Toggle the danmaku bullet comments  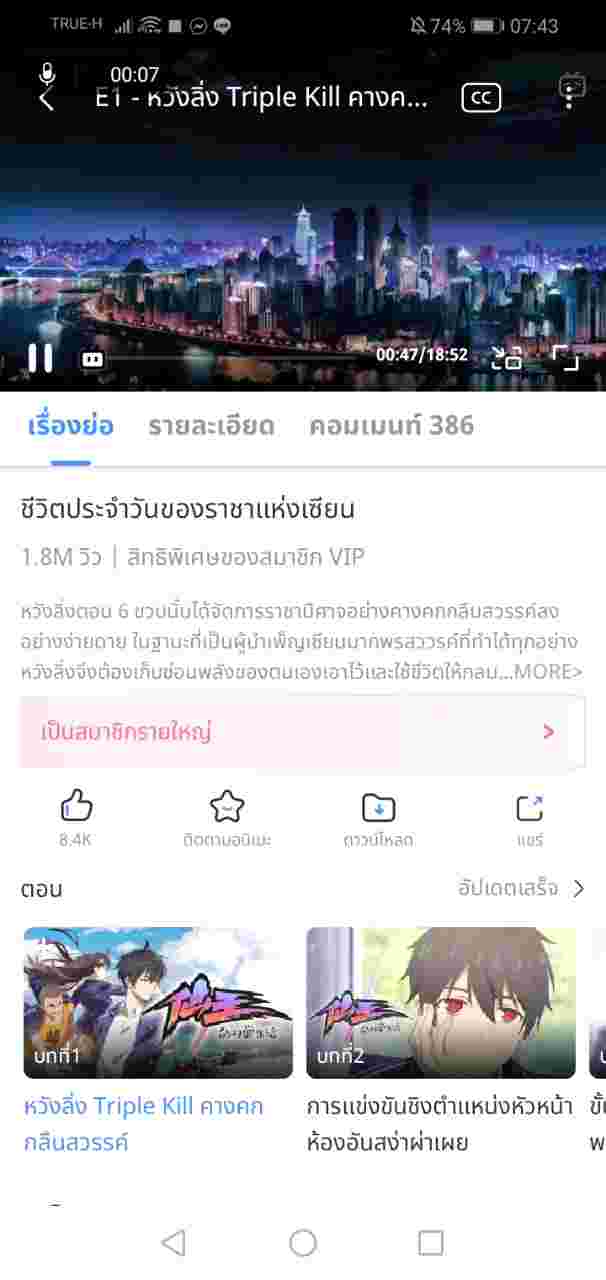(x=93, y=358)
